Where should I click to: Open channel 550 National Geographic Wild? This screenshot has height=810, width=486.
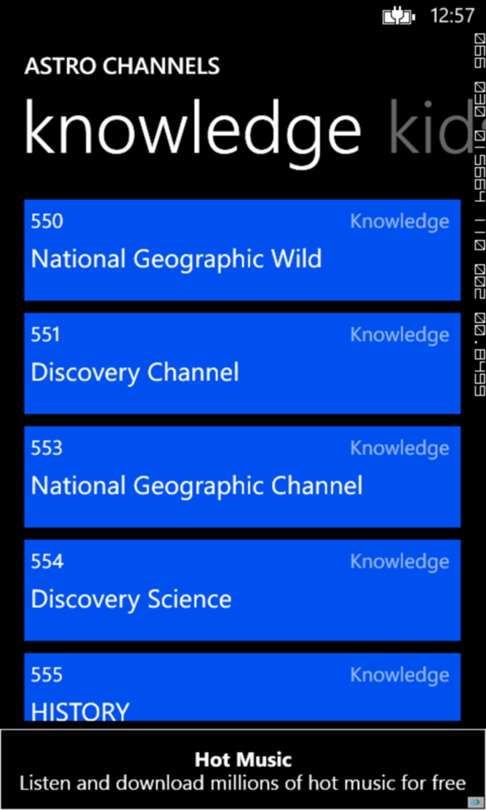[x=242, y=250]
